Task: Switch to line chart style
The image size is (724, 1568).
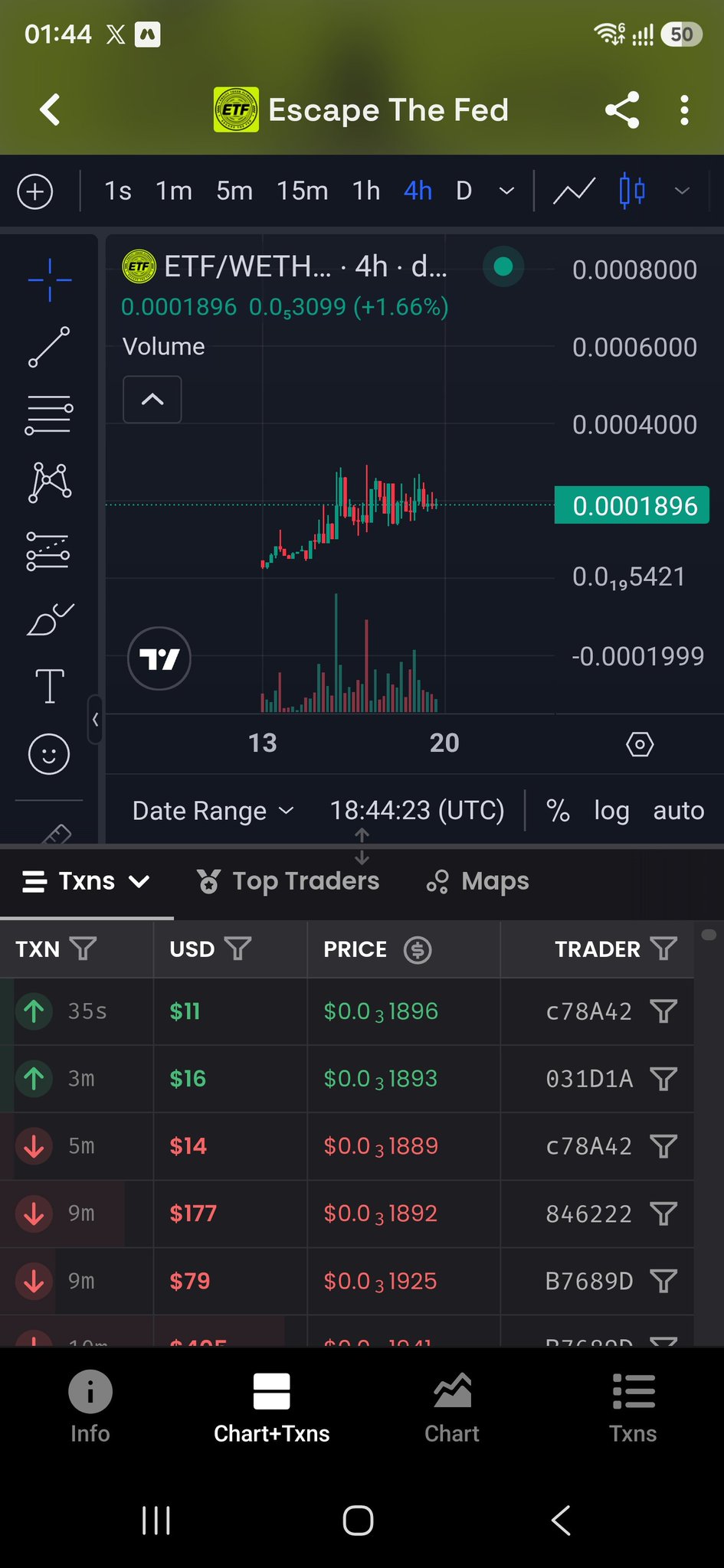Action: pos(574,191)
